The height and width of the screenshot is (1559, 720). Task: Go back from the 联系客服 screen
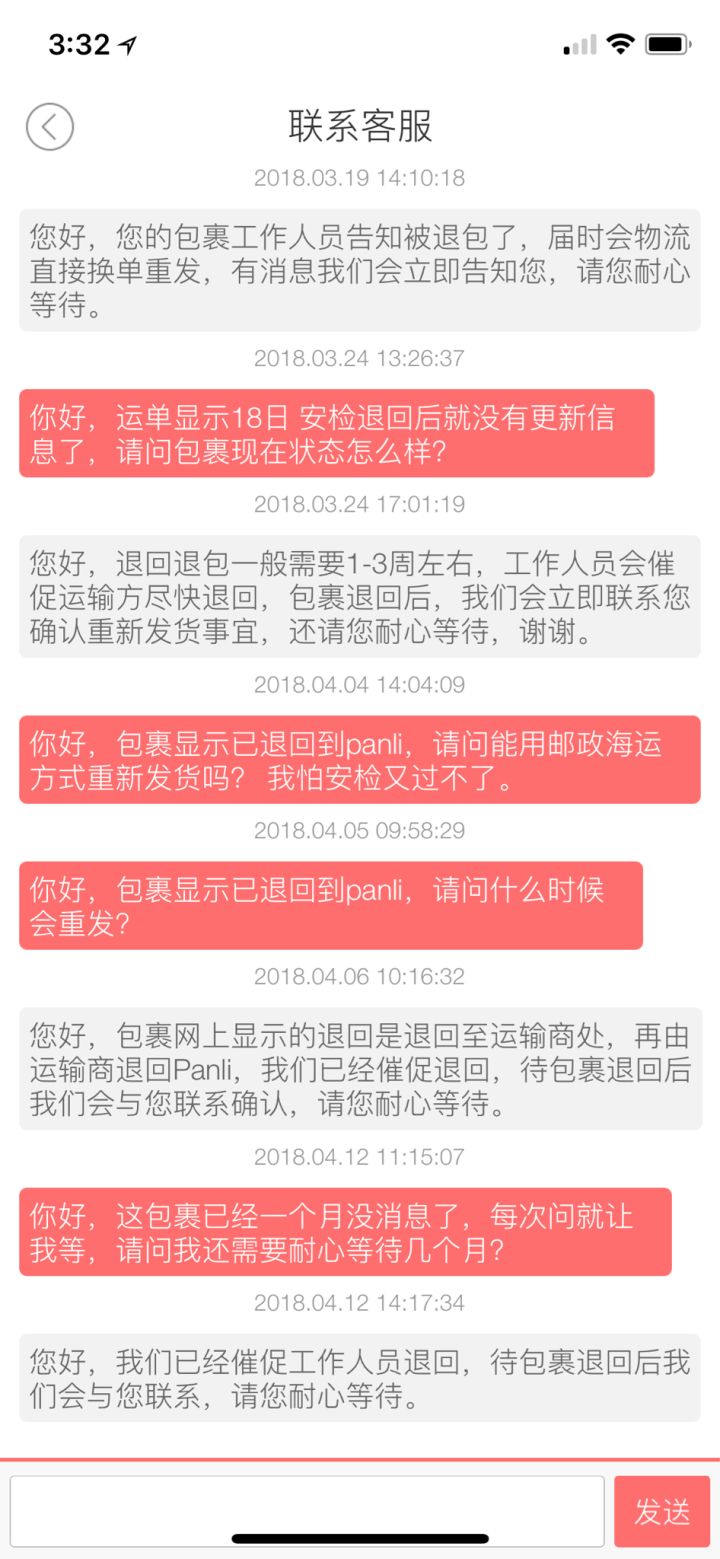[x=49, y=127]
